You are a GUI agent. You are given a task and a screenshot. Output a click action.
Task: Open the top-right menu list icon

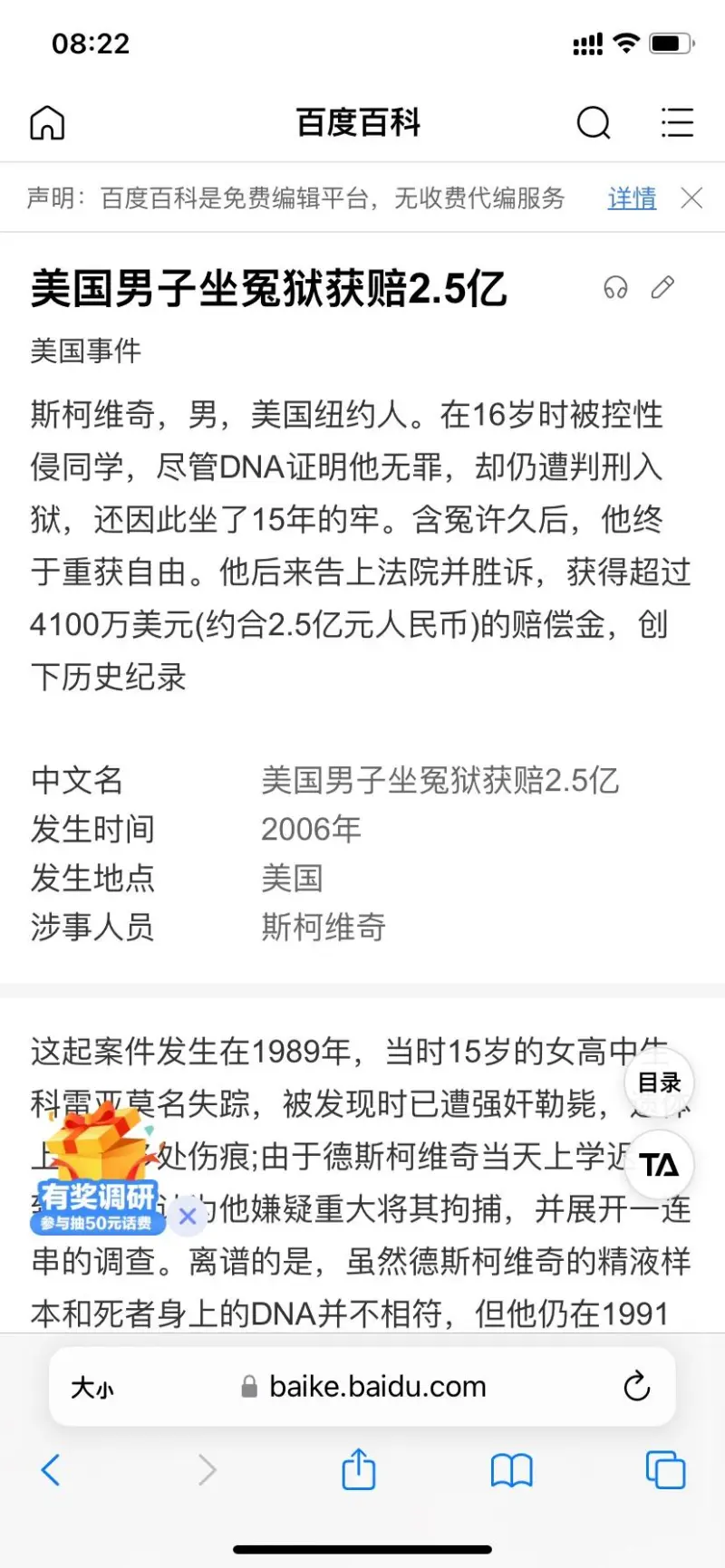point(676,123)
